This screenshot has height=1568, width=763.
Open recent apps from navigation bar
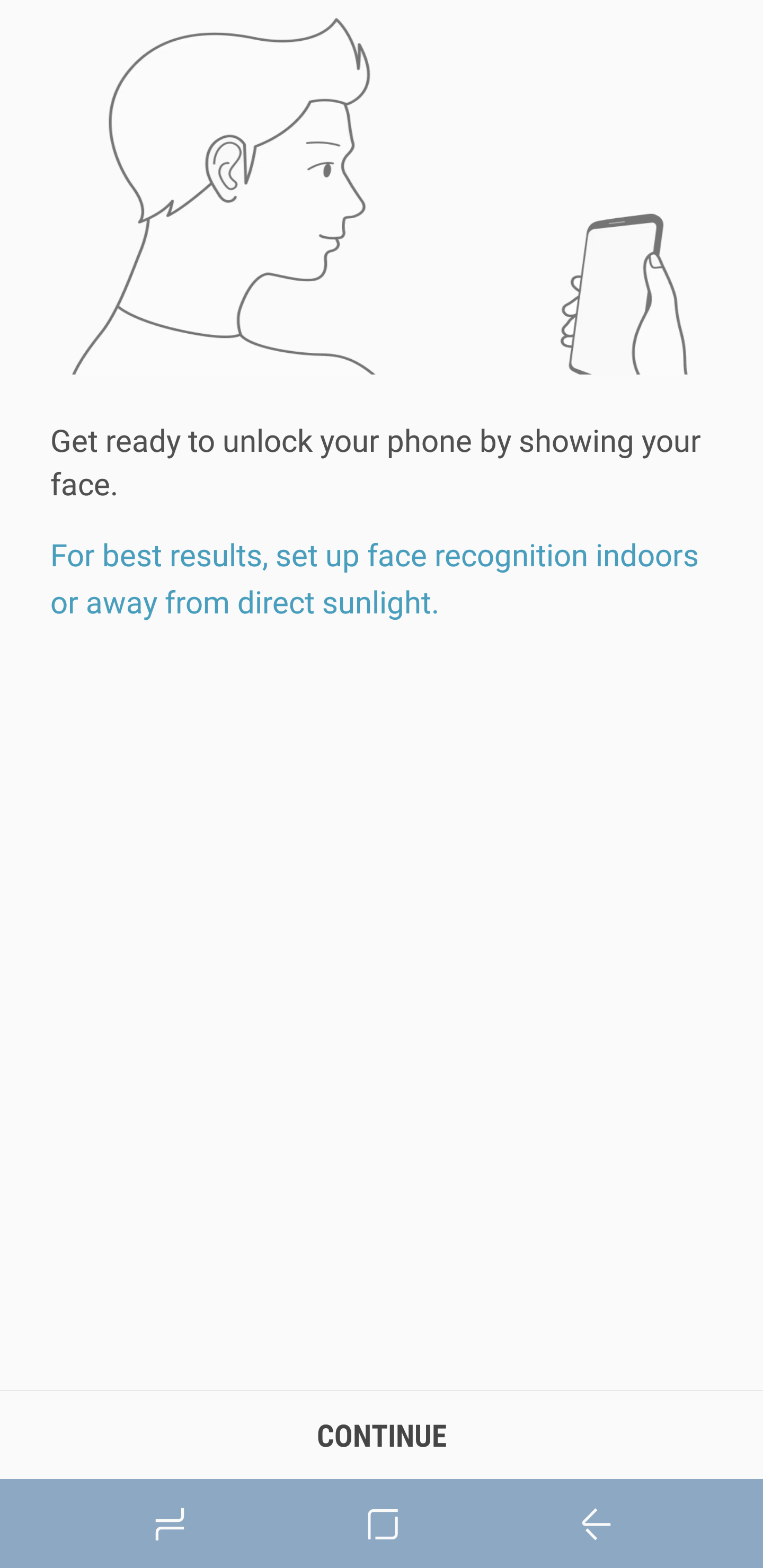coord(169,1524)
